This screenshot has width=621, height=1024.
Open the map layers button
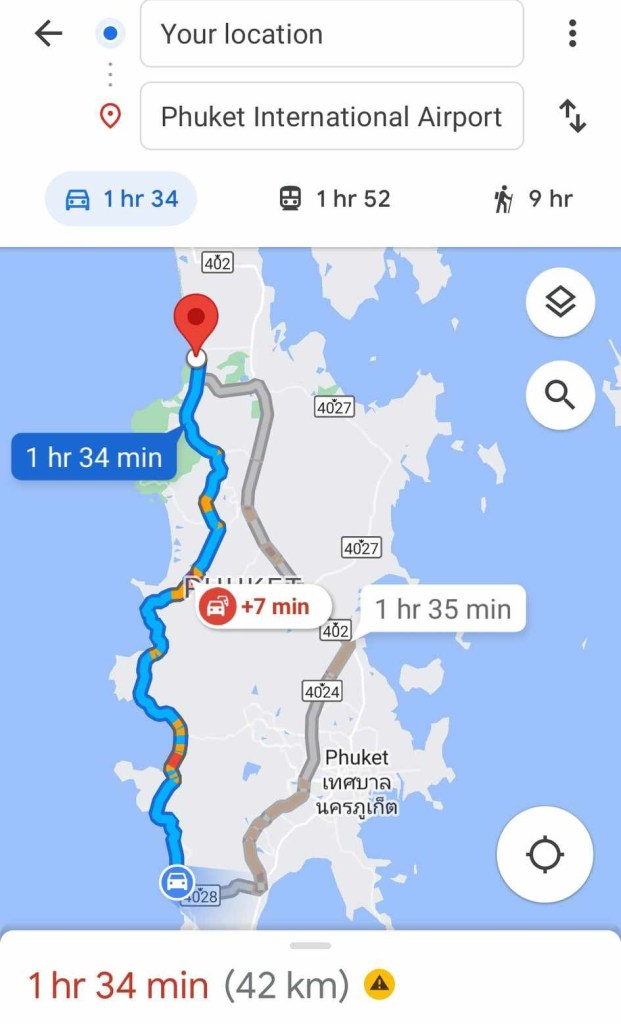tap(560, 302)
